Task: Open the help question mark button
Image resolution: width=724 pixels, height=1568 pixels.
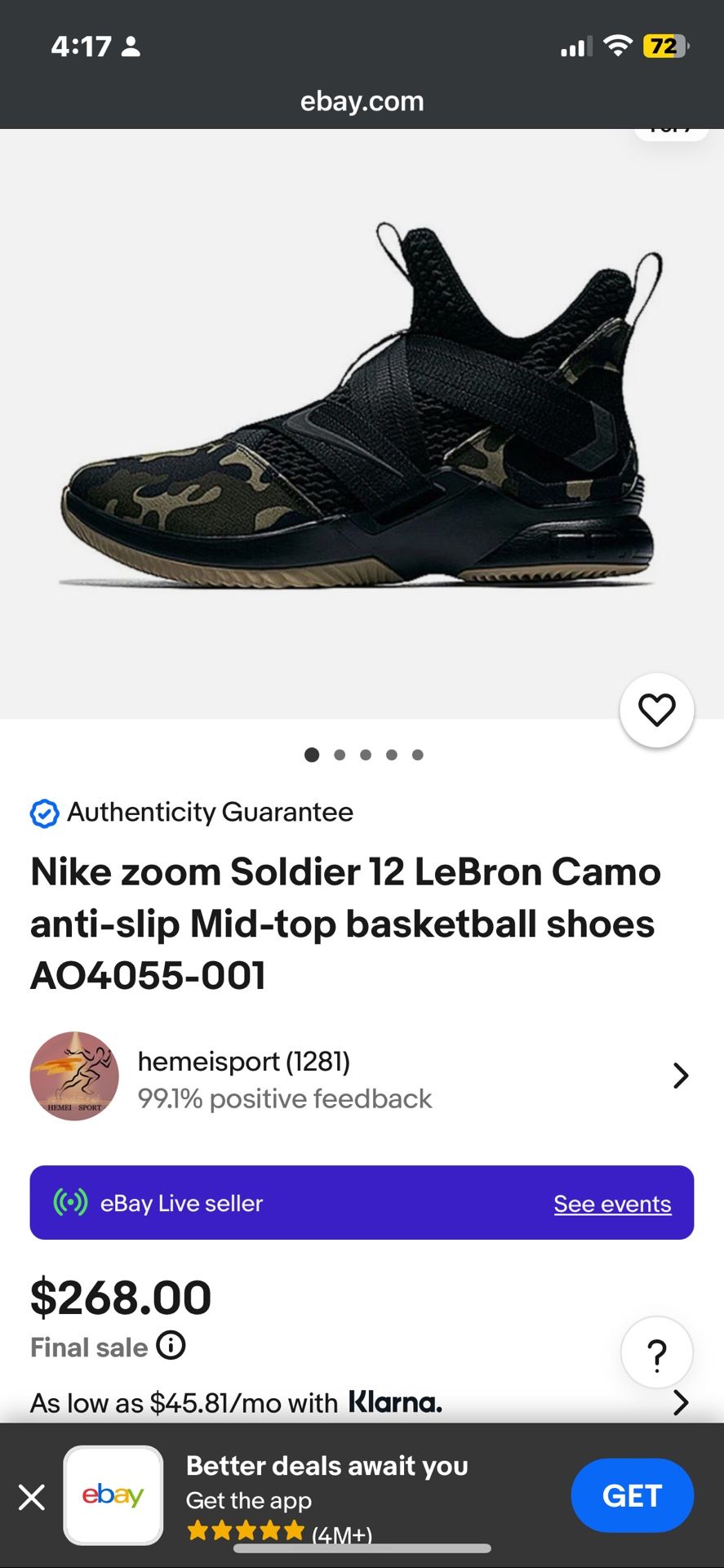Action: pos(656,1353)
